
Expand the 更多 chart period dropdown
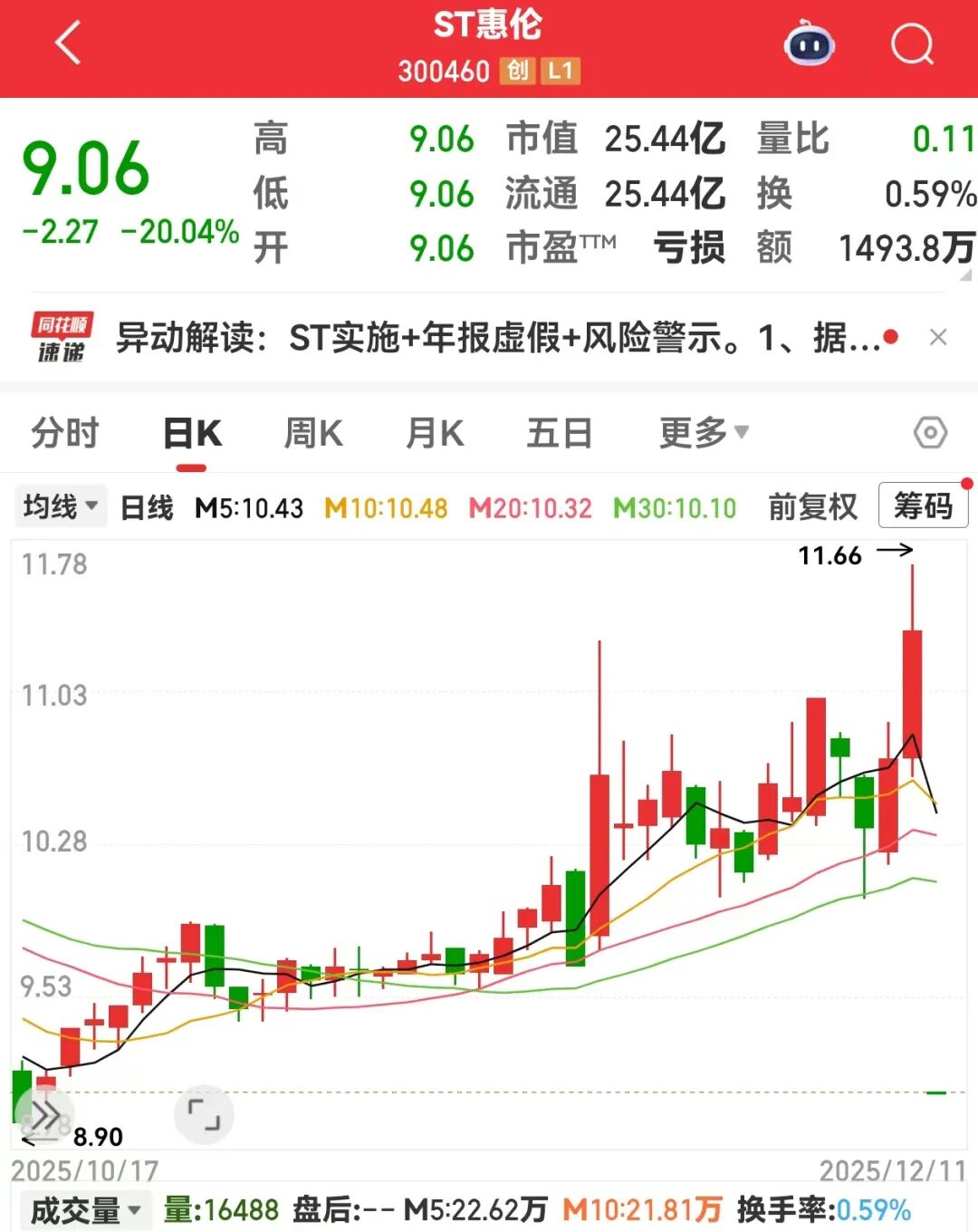tap(704, 433)
